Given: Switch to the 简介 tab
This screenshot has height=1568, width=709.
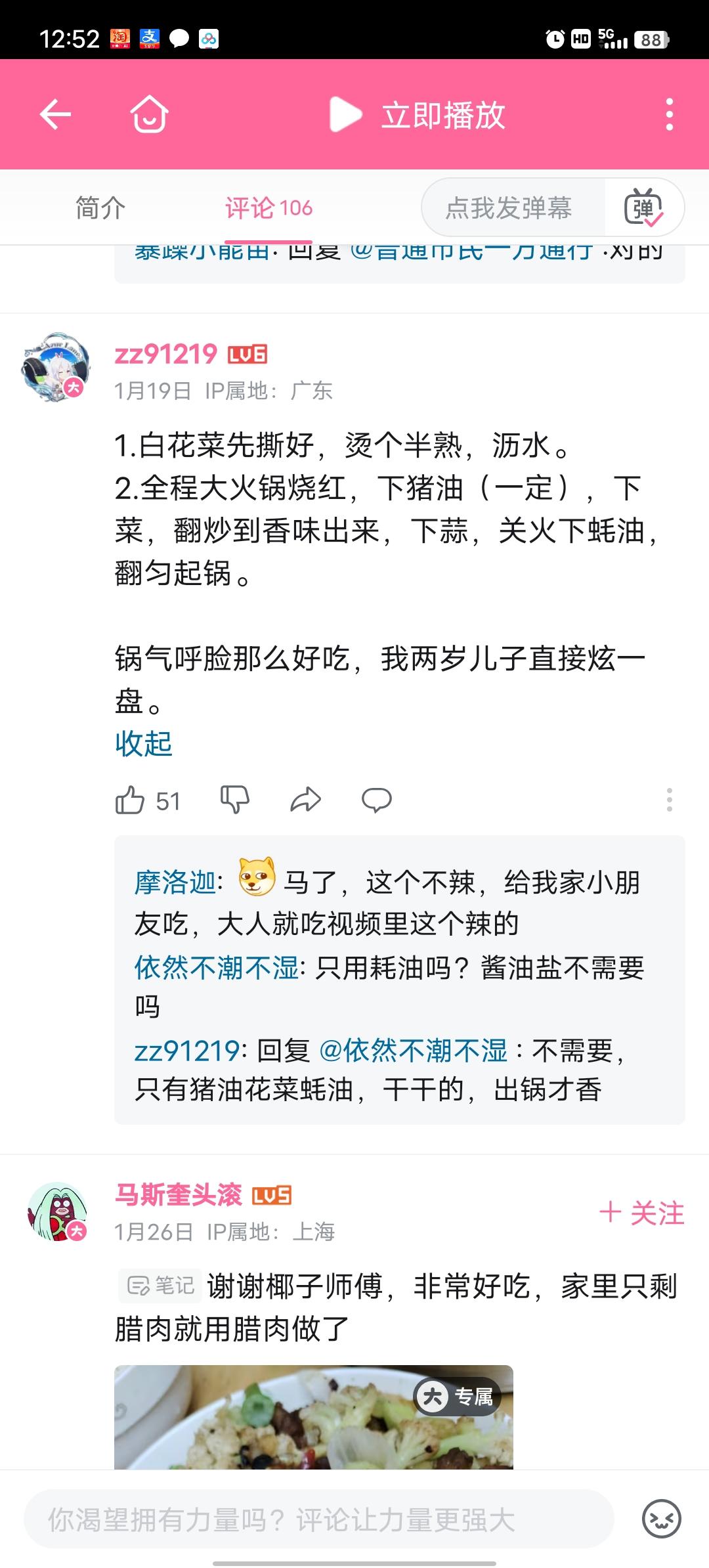Looking at the screenshot, I should tap(100, 208).
